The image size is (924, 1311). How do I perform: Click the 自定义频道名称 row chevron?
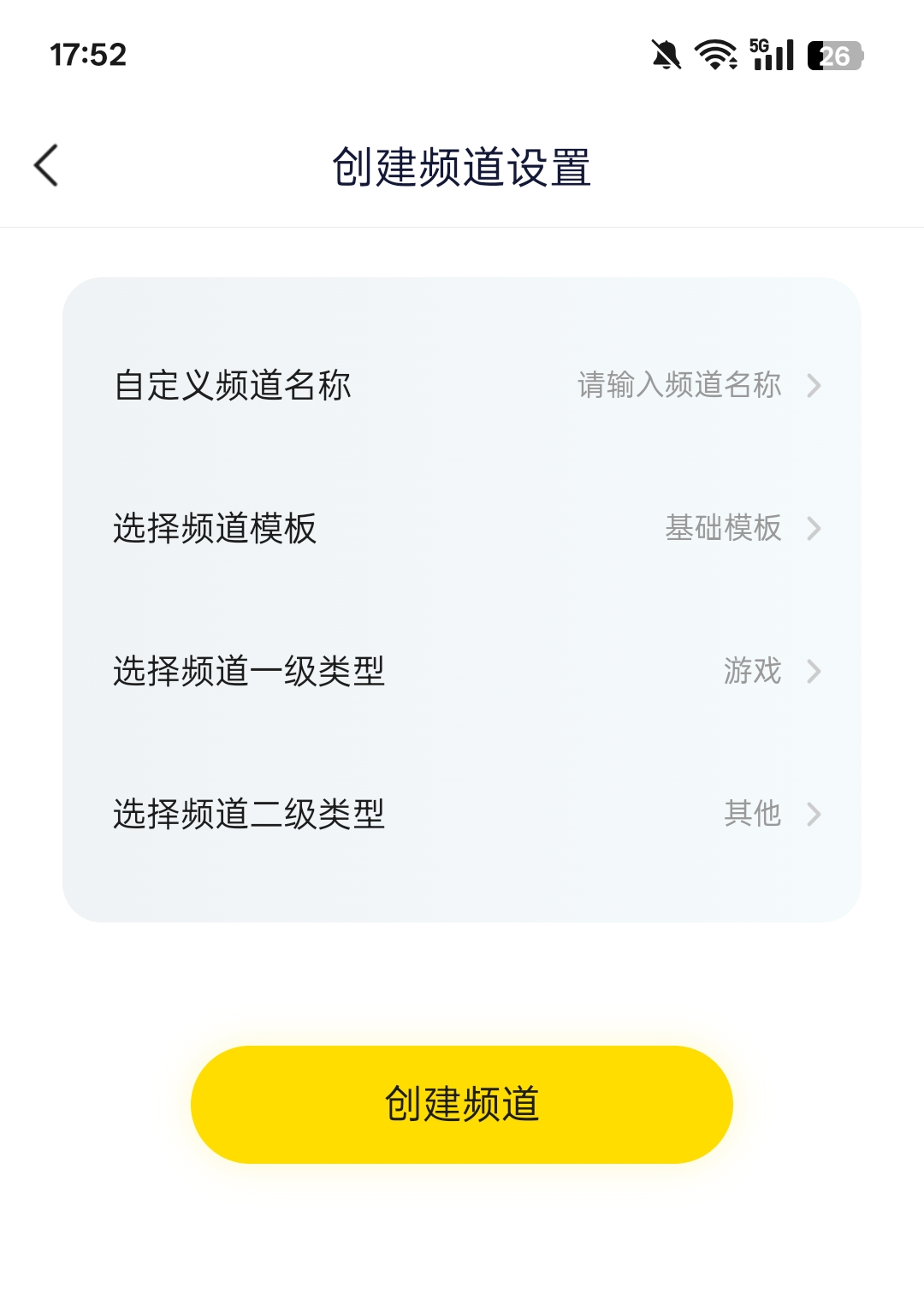click(x=814, y=386)
